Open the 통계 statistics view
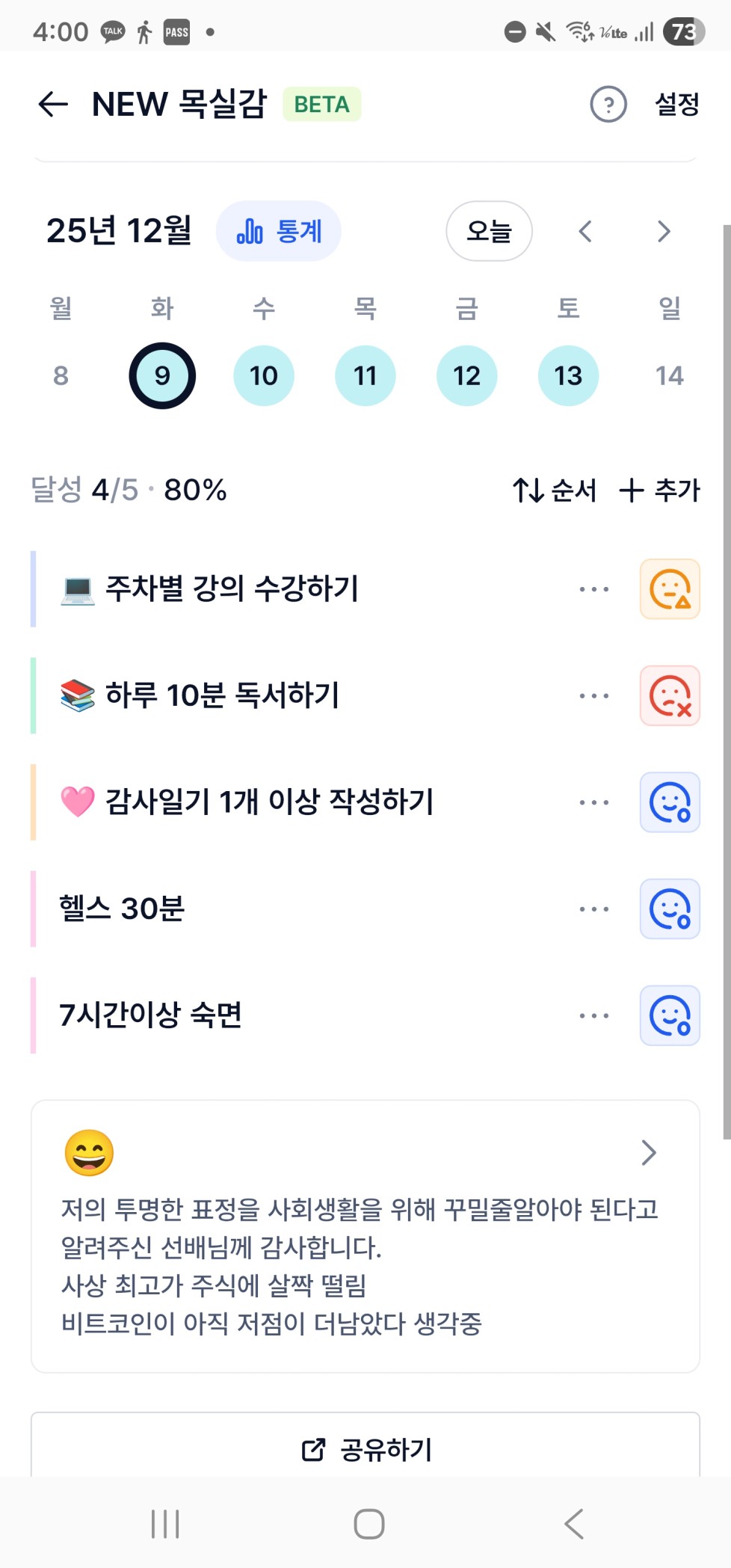Screen dimensions: 731x1568 coord(279,231)
